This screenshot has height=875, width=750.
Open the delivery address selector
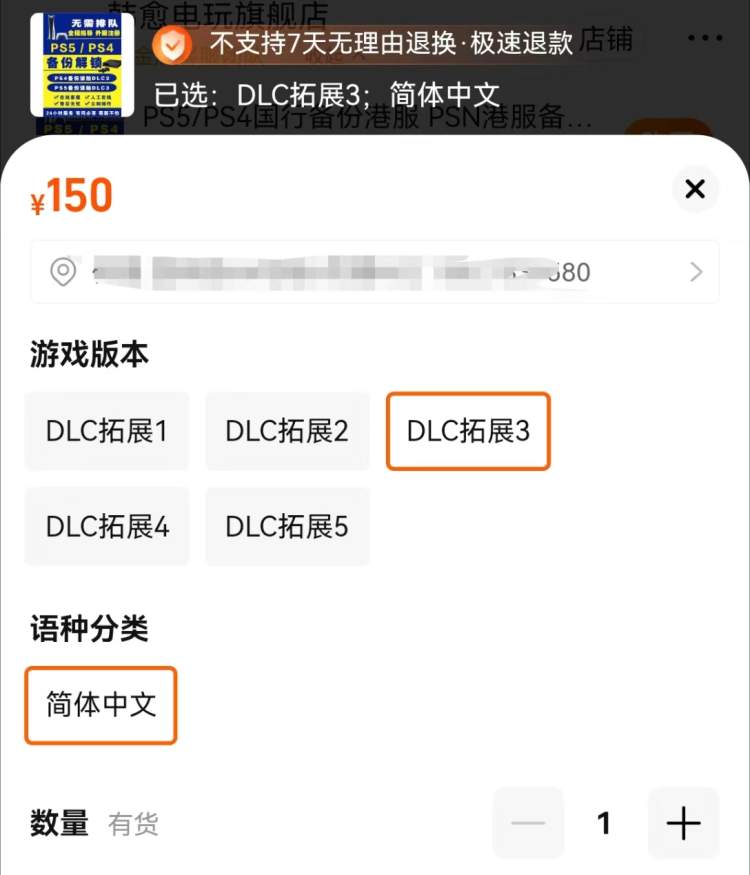[375, 272]
